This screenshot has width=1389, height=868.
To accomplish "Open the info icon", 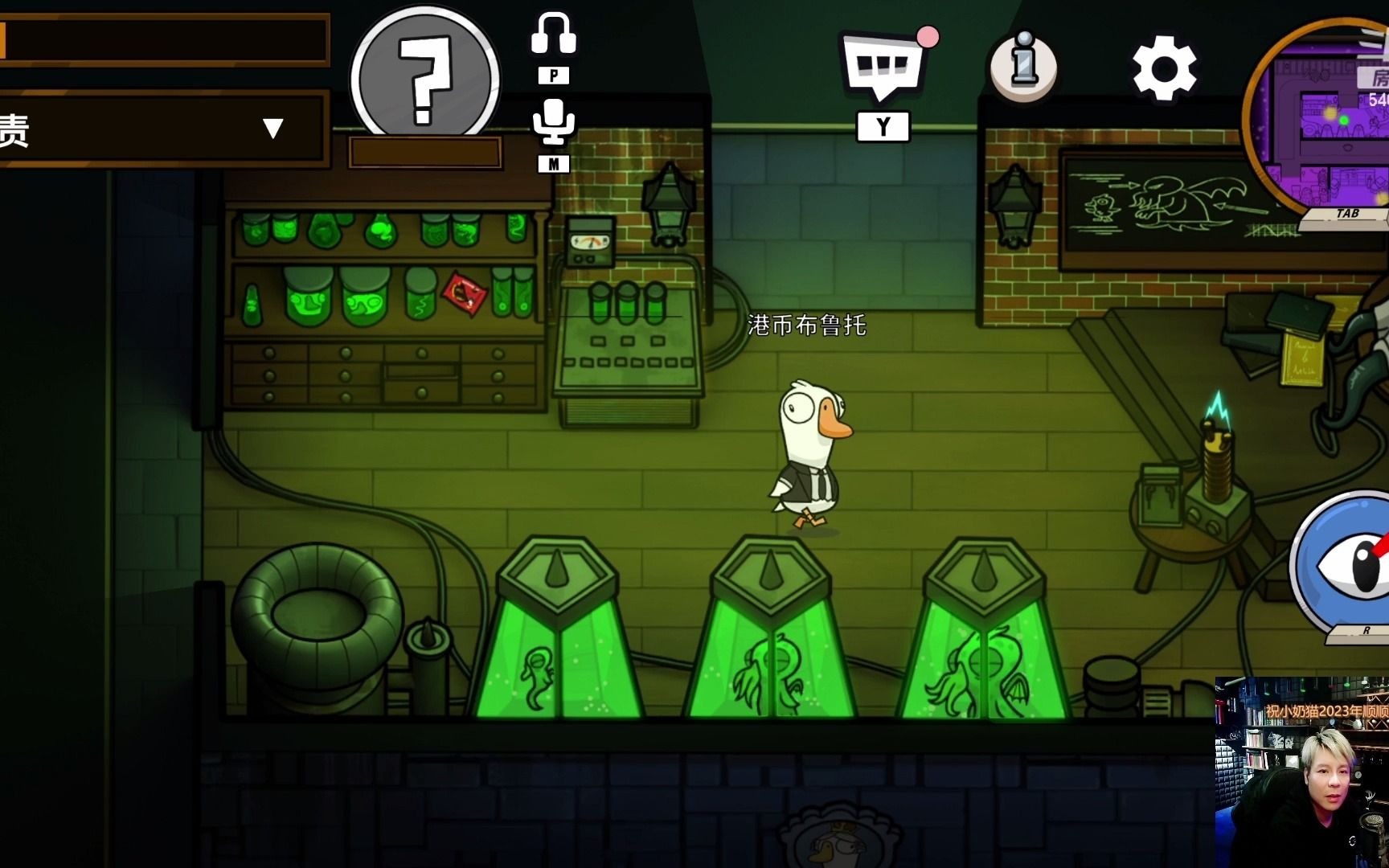I will [1023, 66].
